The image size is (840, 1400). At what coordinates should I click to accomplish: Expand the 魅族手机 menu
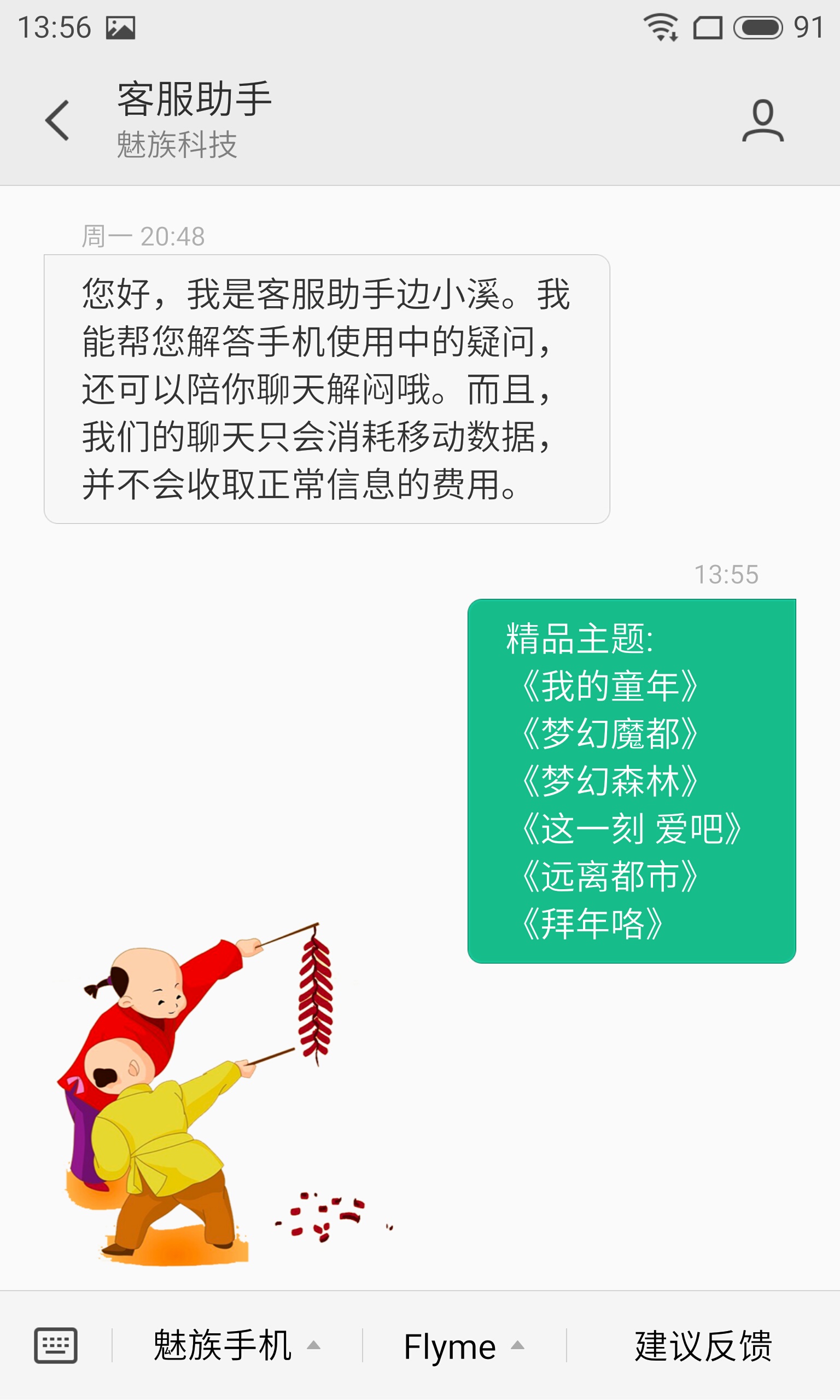[237, 1345]
